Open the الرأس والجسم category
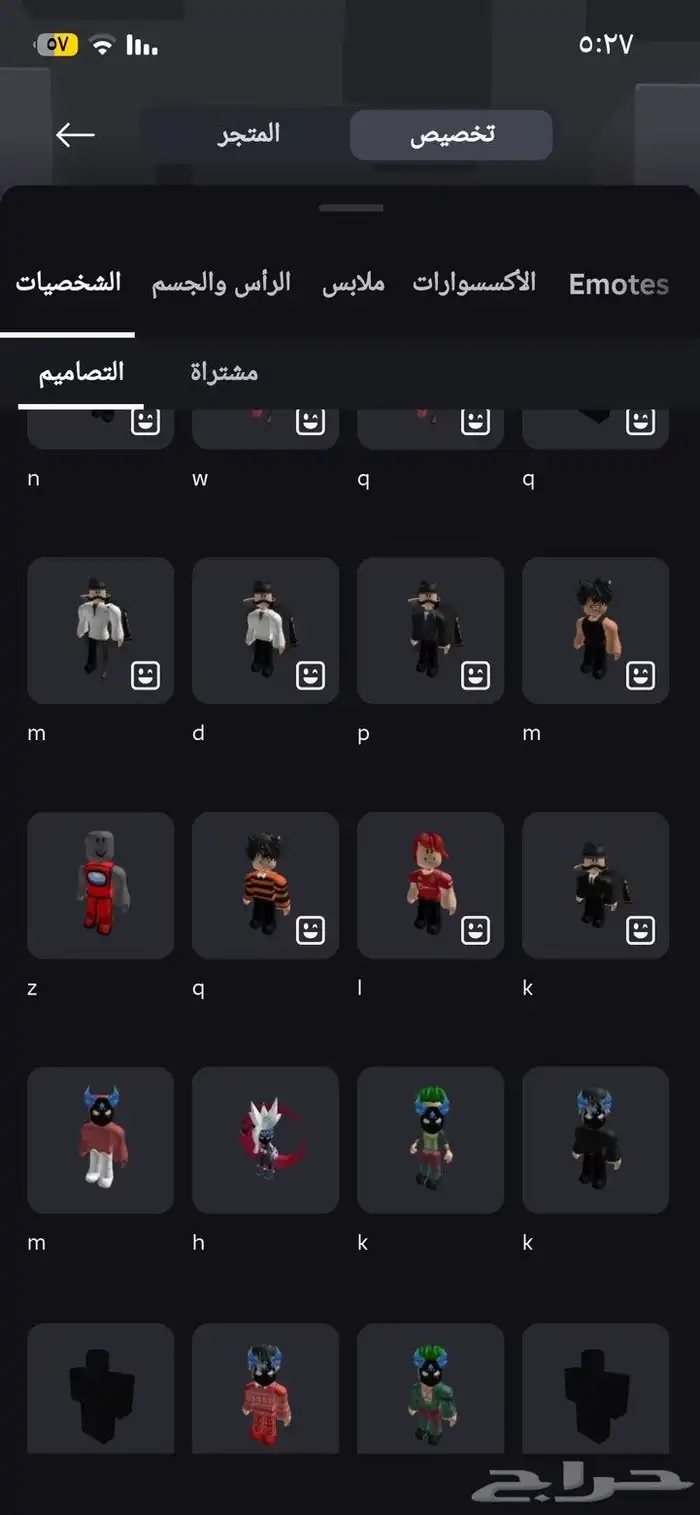 [221, 283]
